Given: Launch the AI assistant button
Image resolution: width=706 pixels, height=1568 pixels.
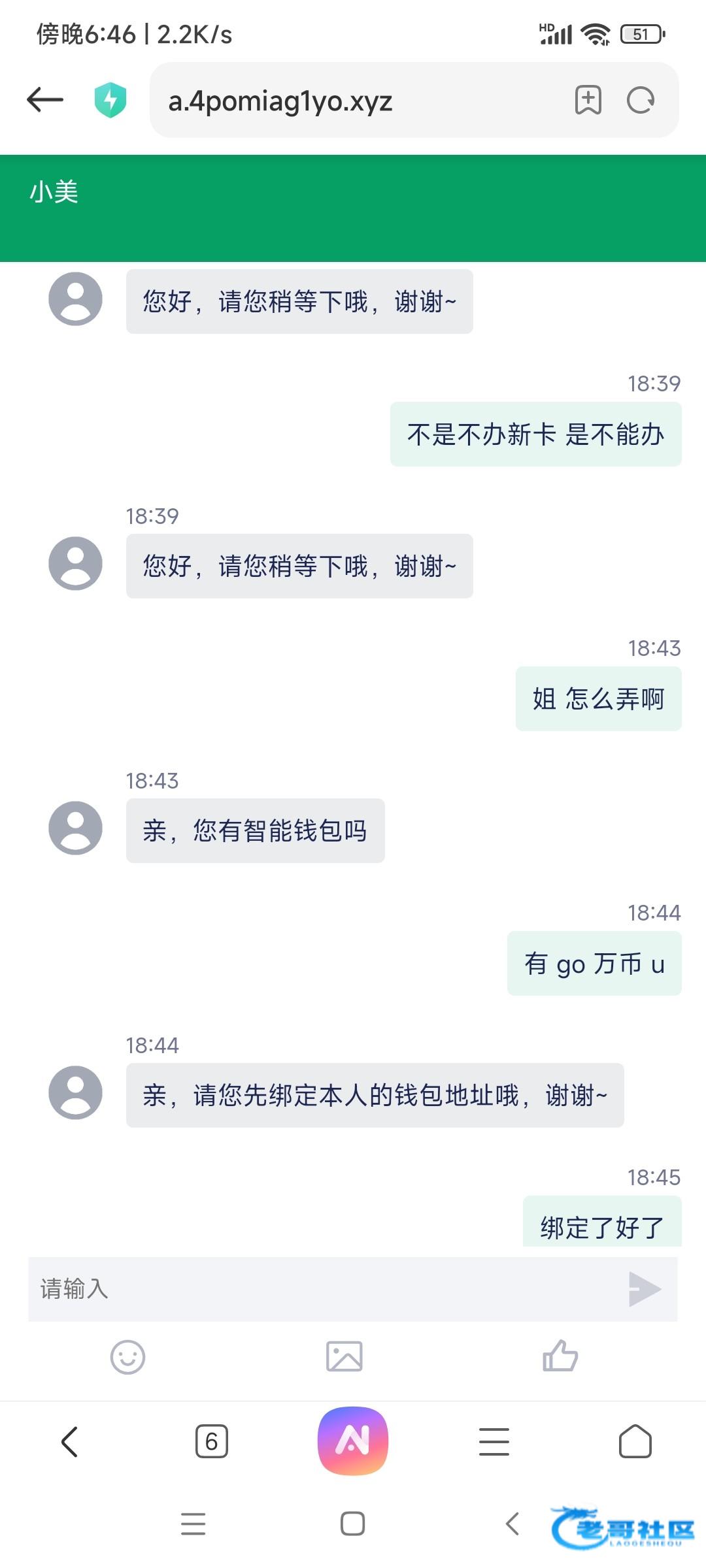Looking at the screenshot, I should (x=353, y=1441).
